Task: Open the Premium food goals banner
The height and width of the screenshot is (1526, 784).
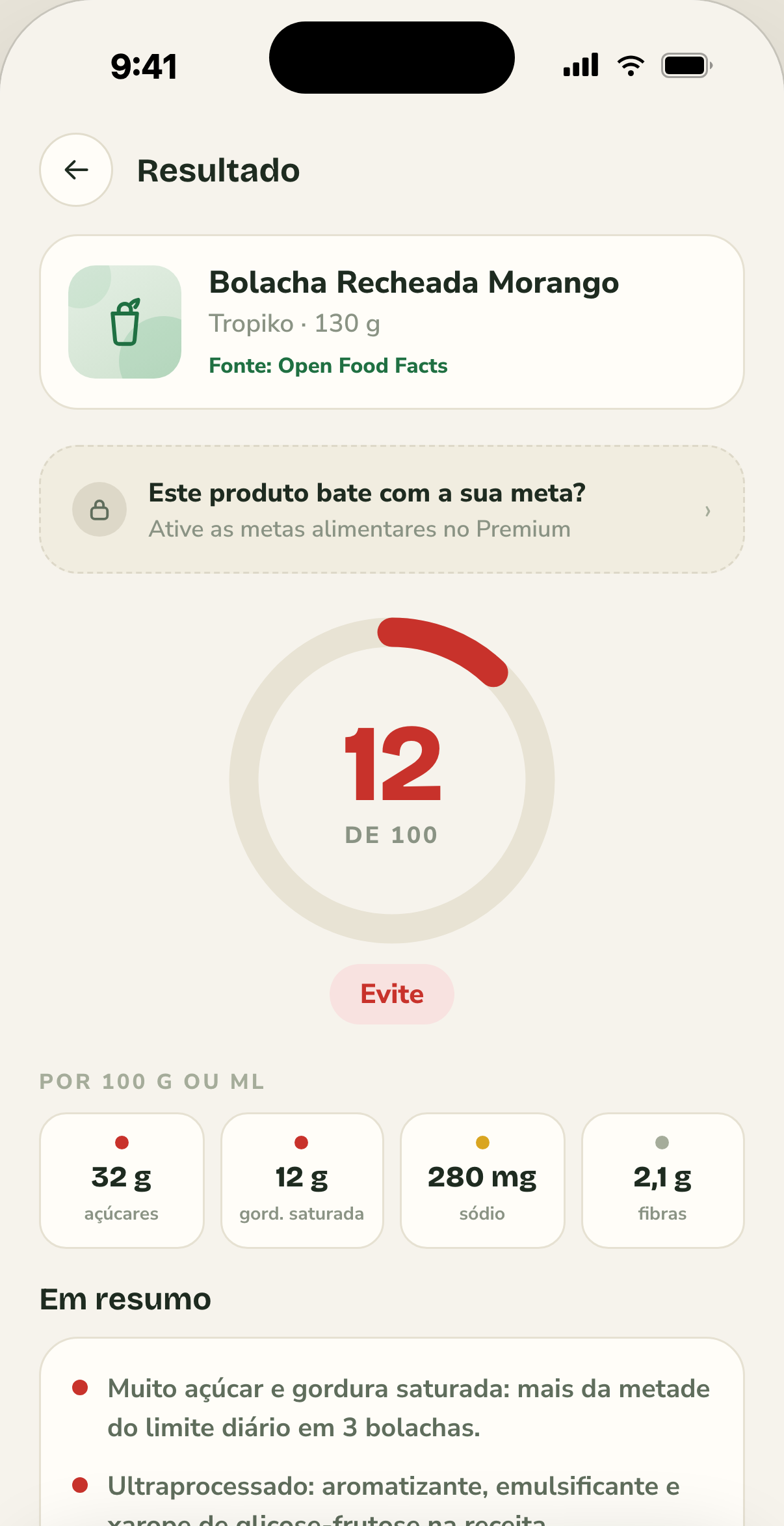Action: (392, 509)
